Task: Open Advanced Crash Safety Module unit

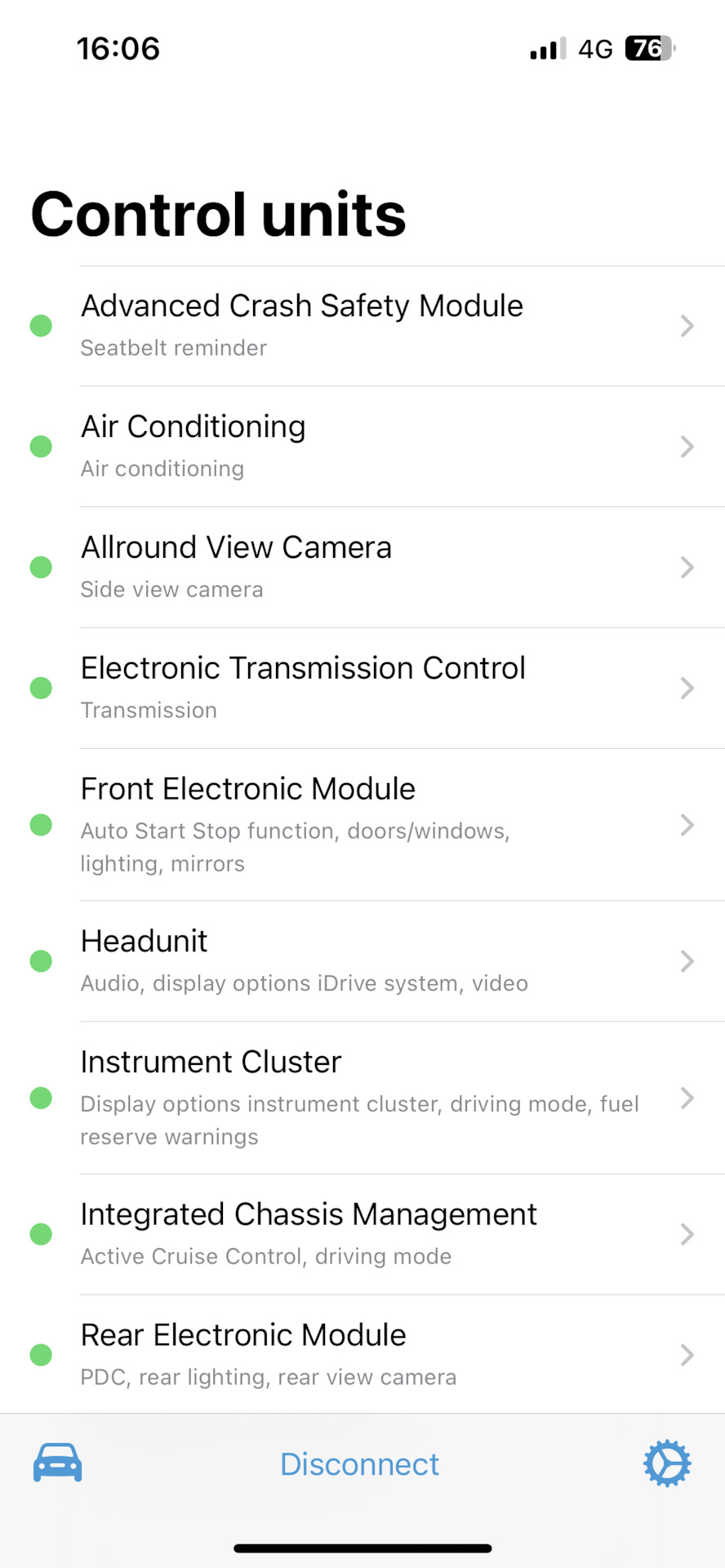Action: coord(362,326)
